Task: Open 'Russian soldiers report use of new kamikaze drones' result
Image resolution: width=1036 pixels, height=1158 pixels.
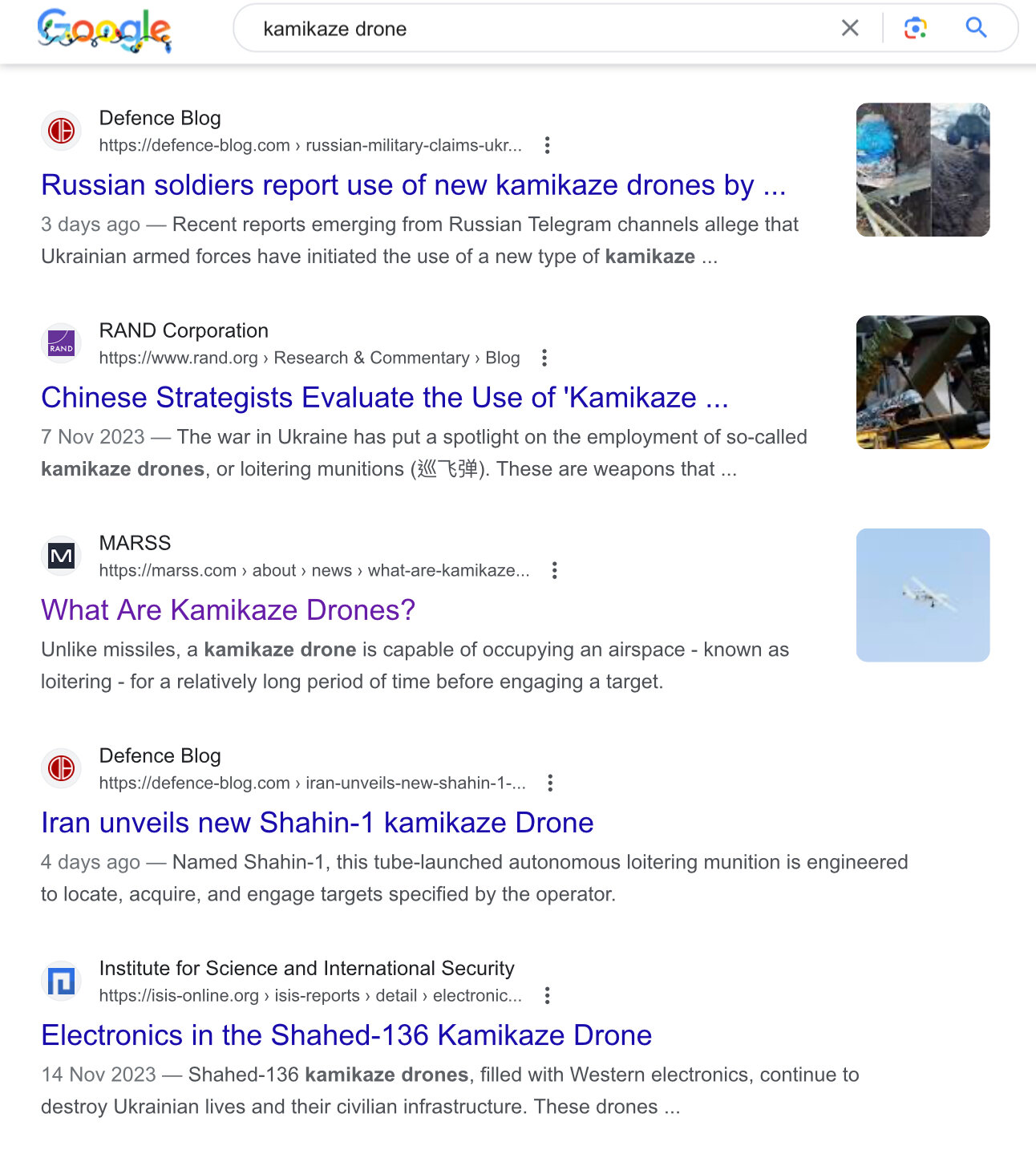Action: click(x=413, y=185)
